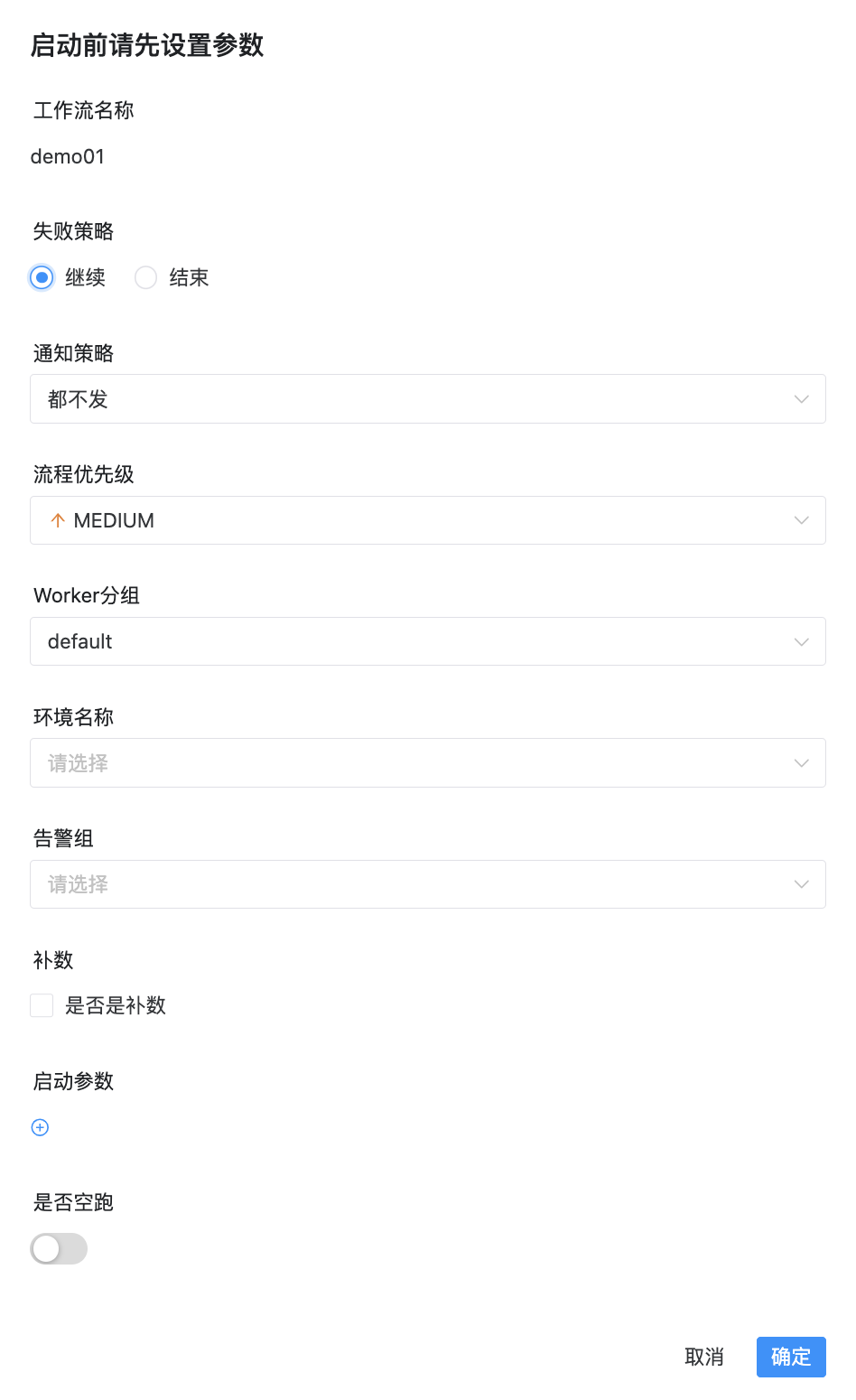Viewport: 856px width, 1400px height.
Task: Check the 是否是补数 checkbox
Action: (x=42, y=1004)
